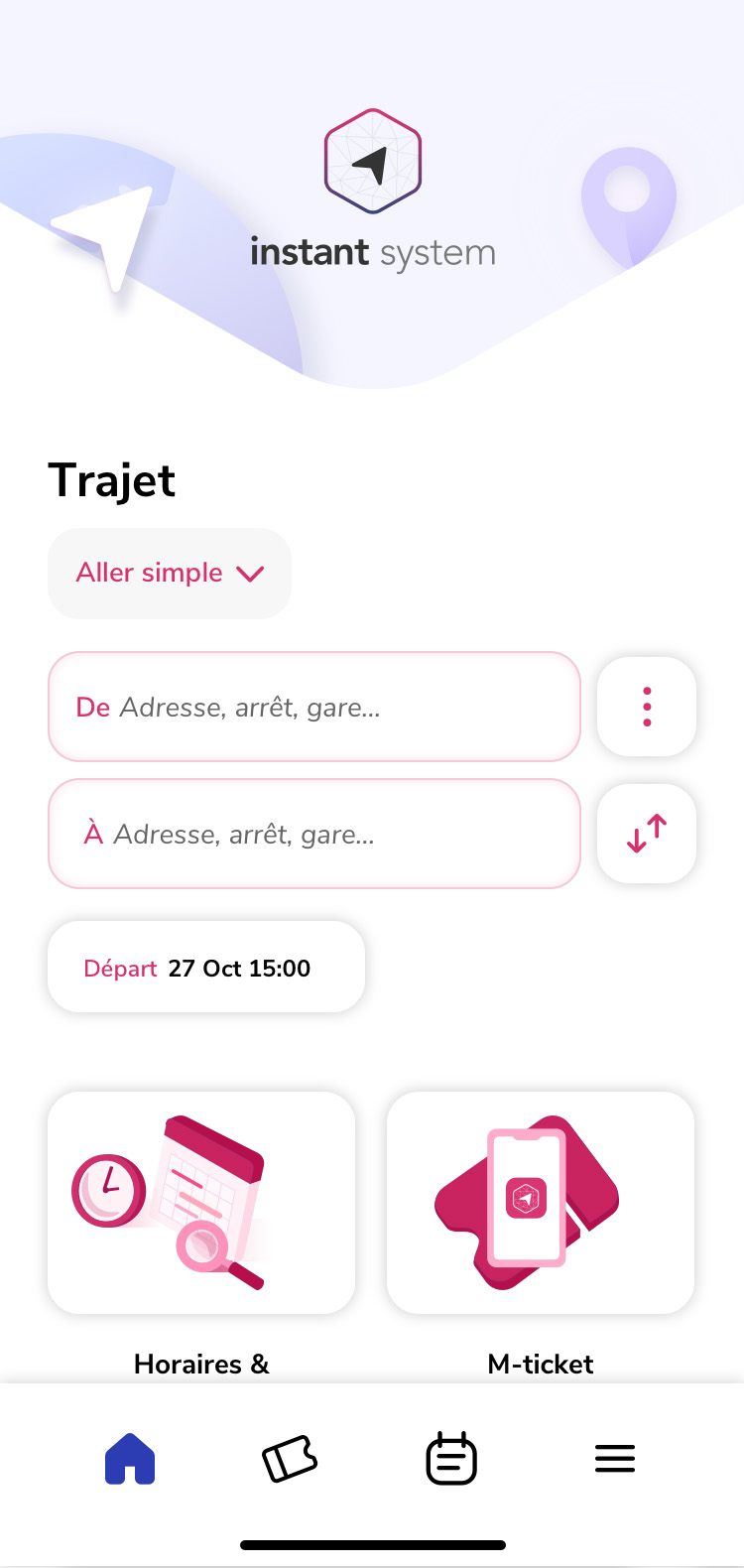
Task: Switch to the tickets tab
Action: [x=290, y=1460]
